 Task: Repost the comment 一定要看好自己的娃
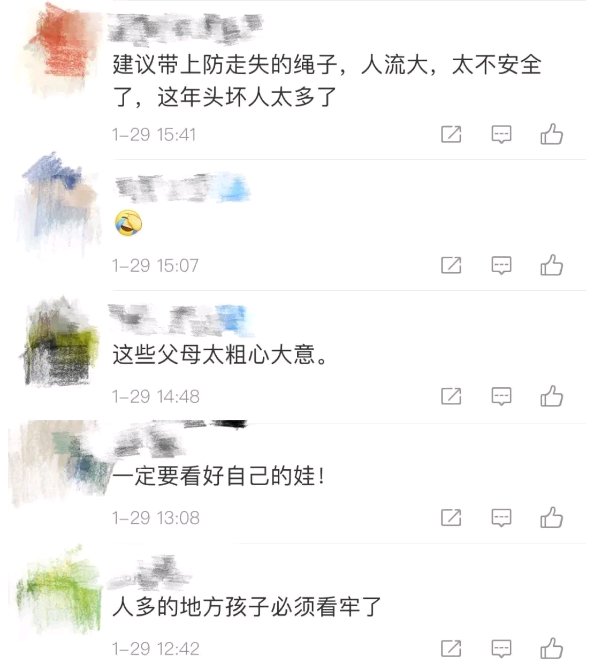(x=451, y=518)
